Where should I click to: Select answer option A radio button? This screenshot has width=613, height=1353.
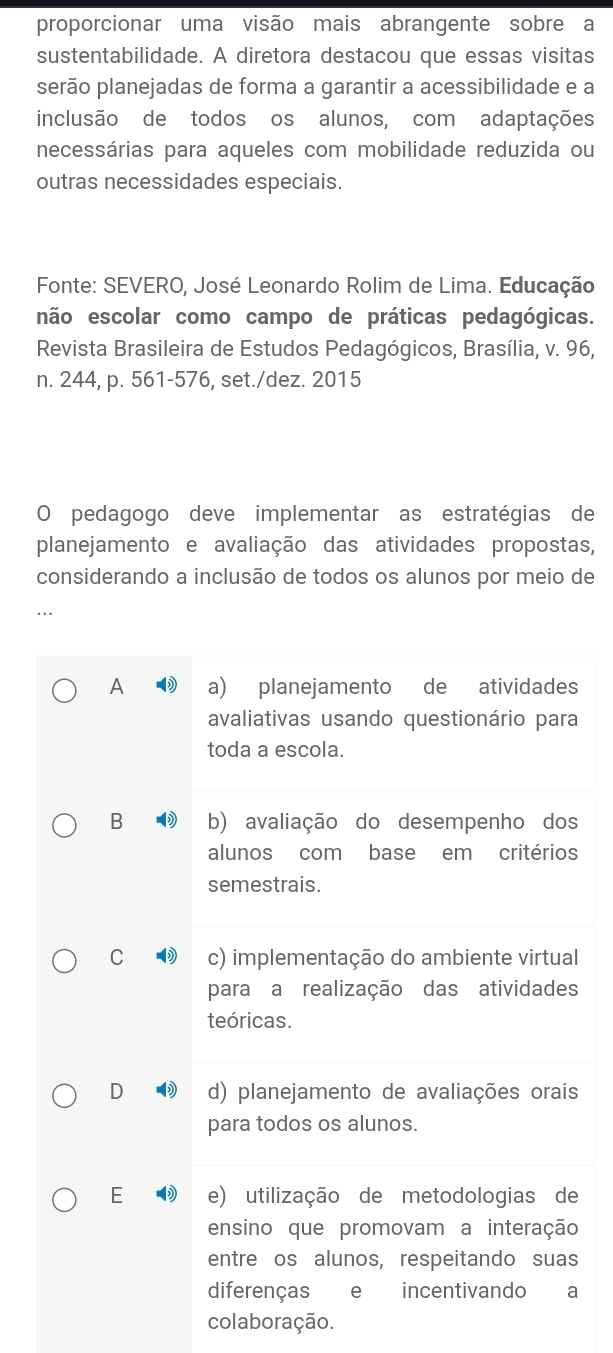pyautogui.click(x=65, y=688)
